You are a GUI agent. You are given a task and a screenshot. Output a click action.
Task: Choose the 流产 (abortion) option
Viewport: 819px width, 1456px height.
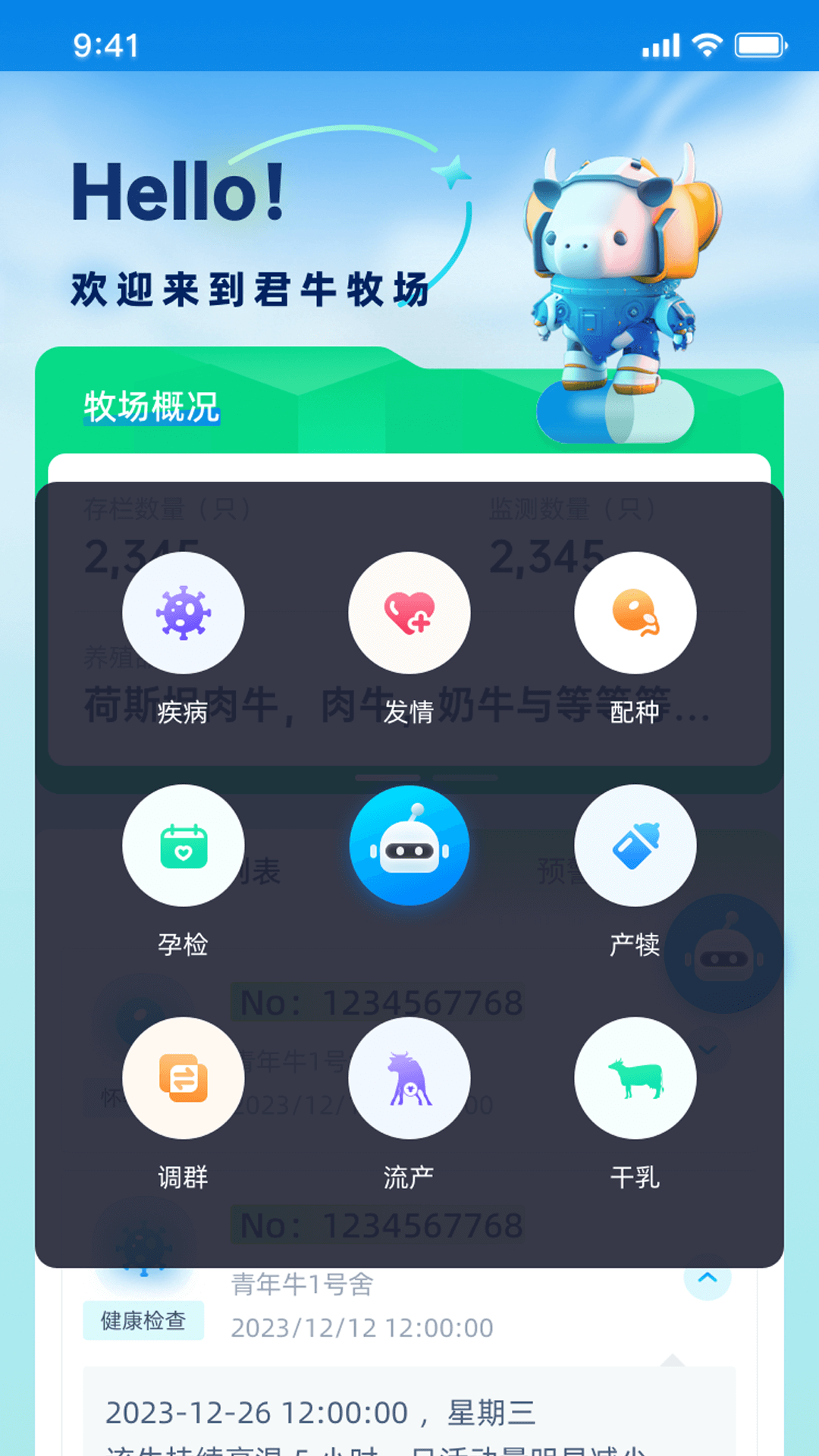[409, 1078]
